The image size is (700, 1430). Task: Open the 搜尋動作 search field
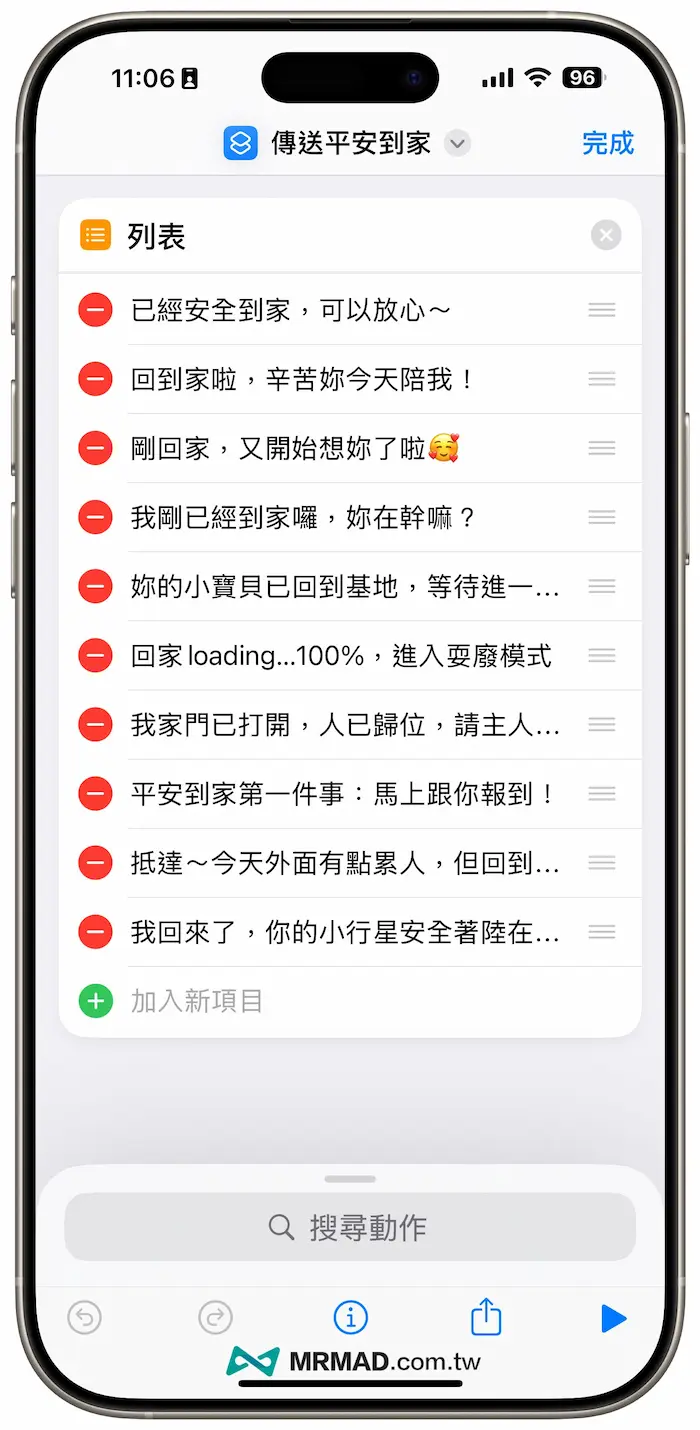(350, 1227)
